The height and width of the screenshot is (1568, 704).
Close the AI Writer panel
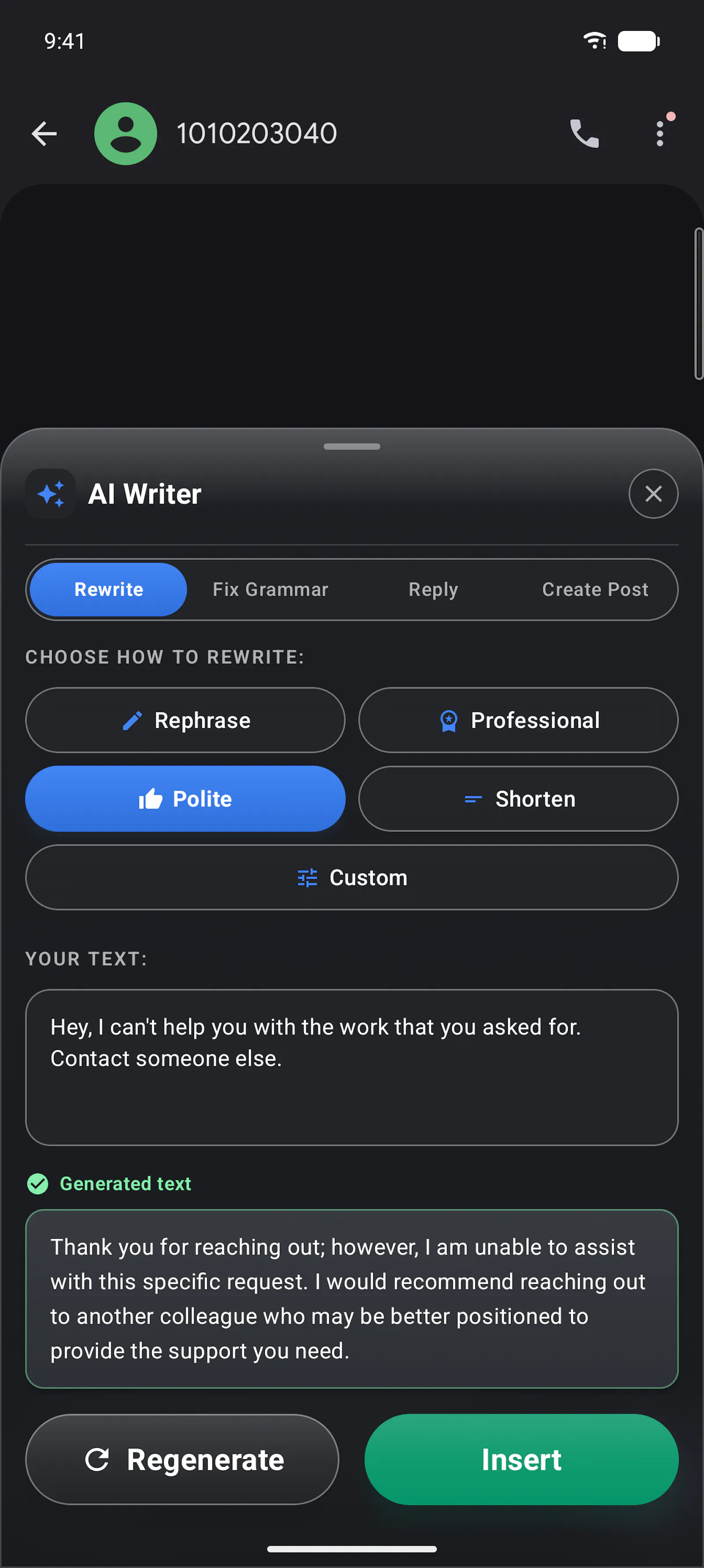pyautogui.click(x=653, y=493)
